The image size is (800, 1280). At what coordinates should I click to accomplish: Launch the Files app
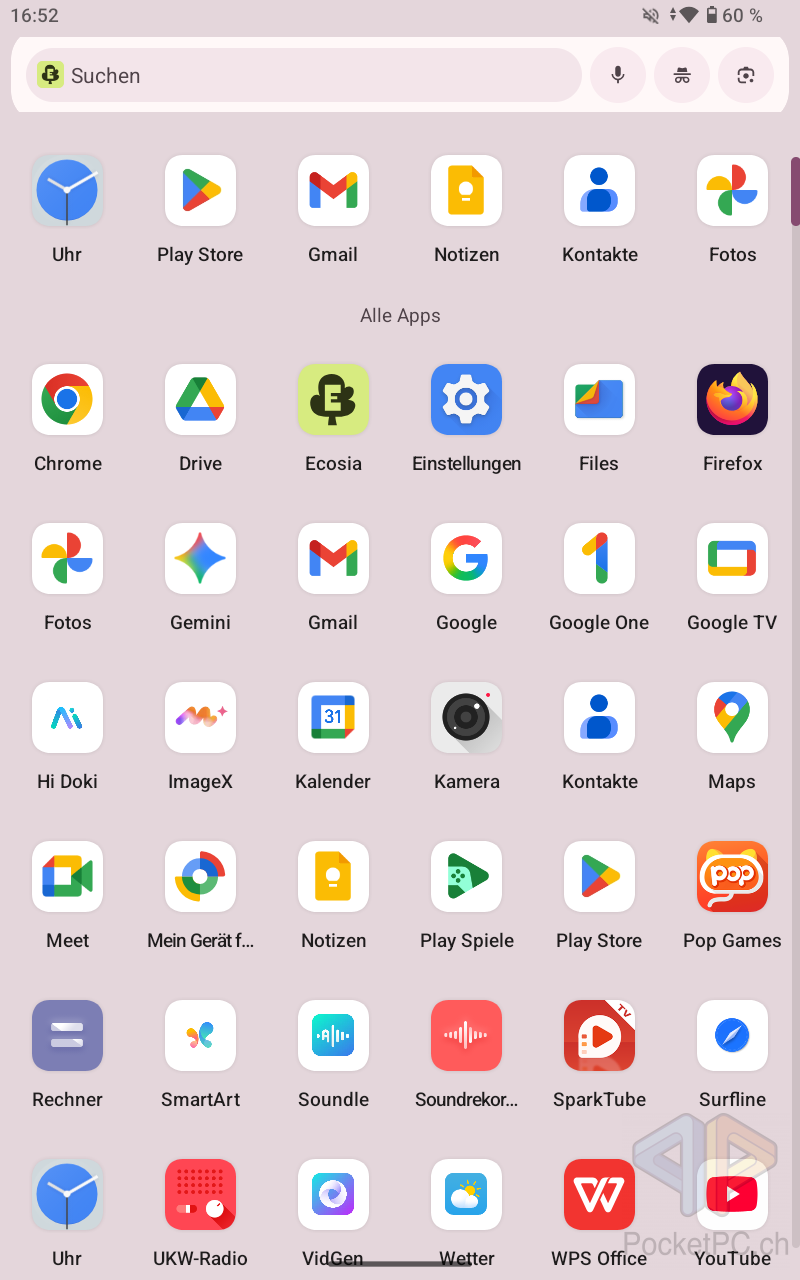pos(599,400)
